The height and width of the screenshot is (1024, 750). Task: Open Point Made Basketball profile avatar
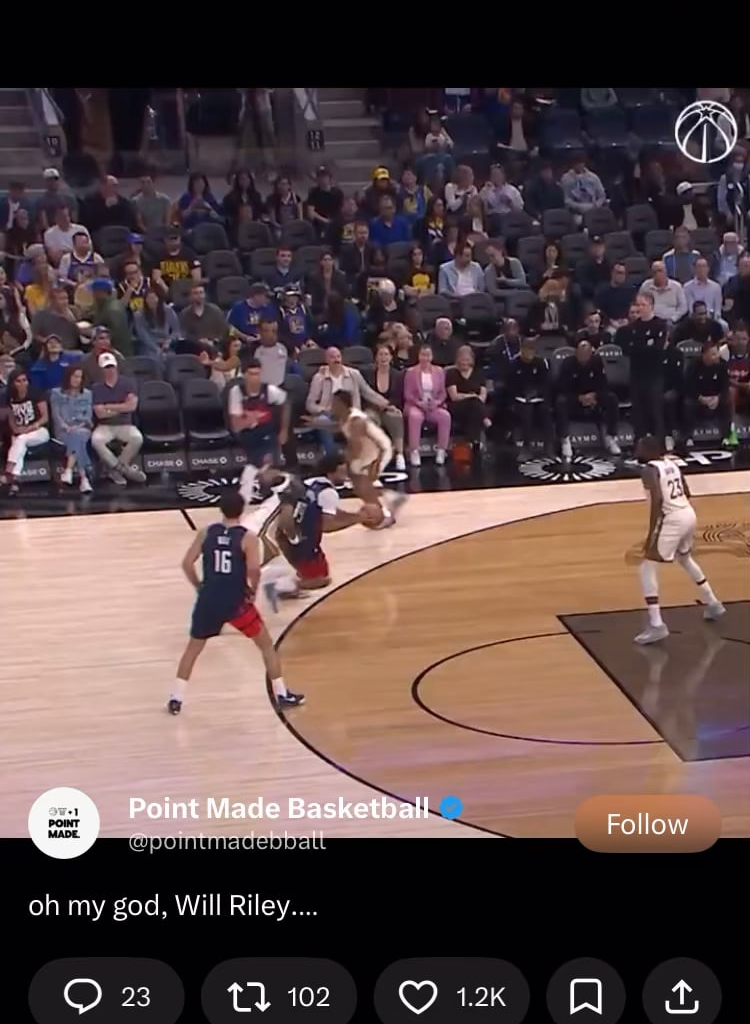(64, 824)
